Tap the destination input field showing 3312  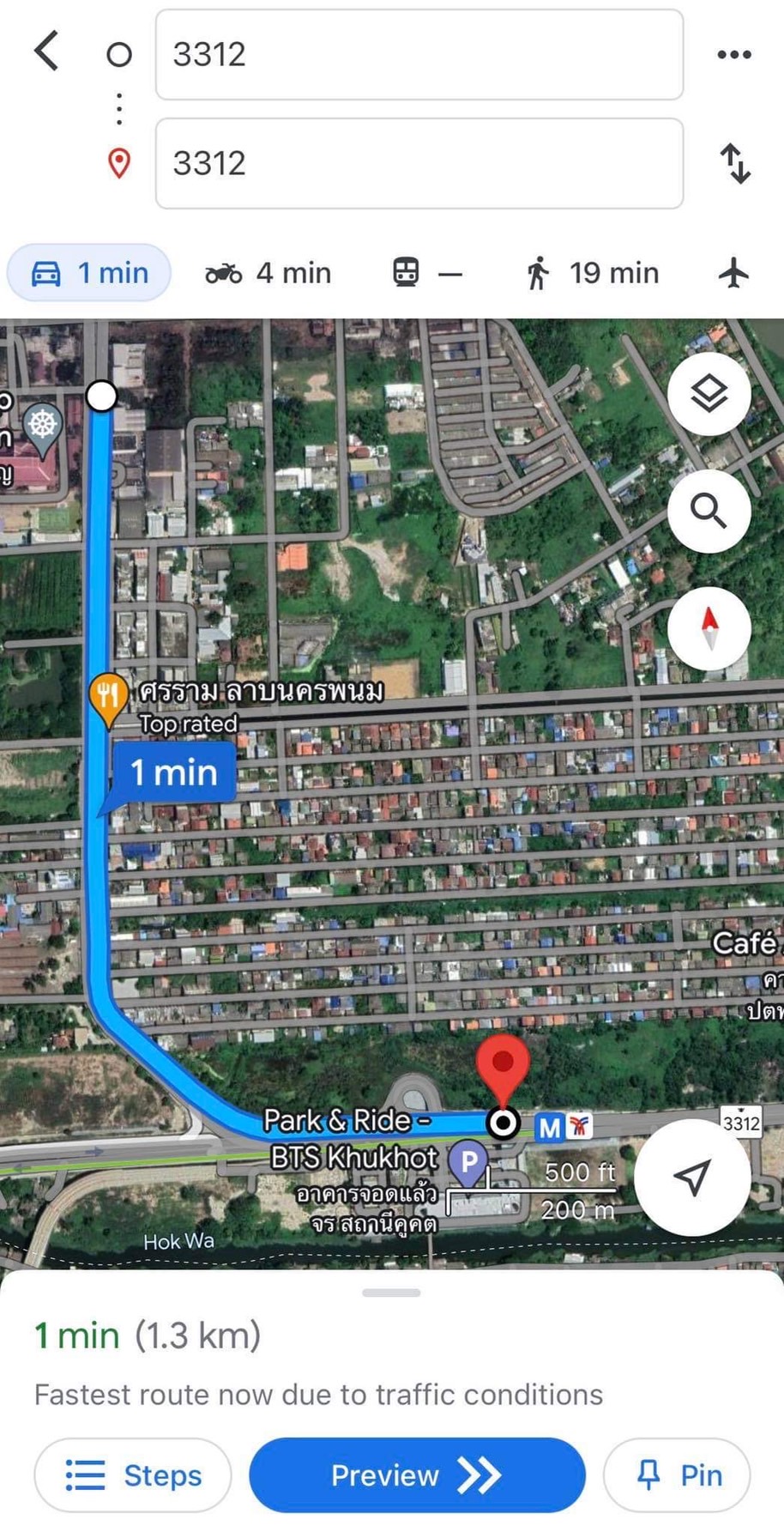tap(419, 164)
